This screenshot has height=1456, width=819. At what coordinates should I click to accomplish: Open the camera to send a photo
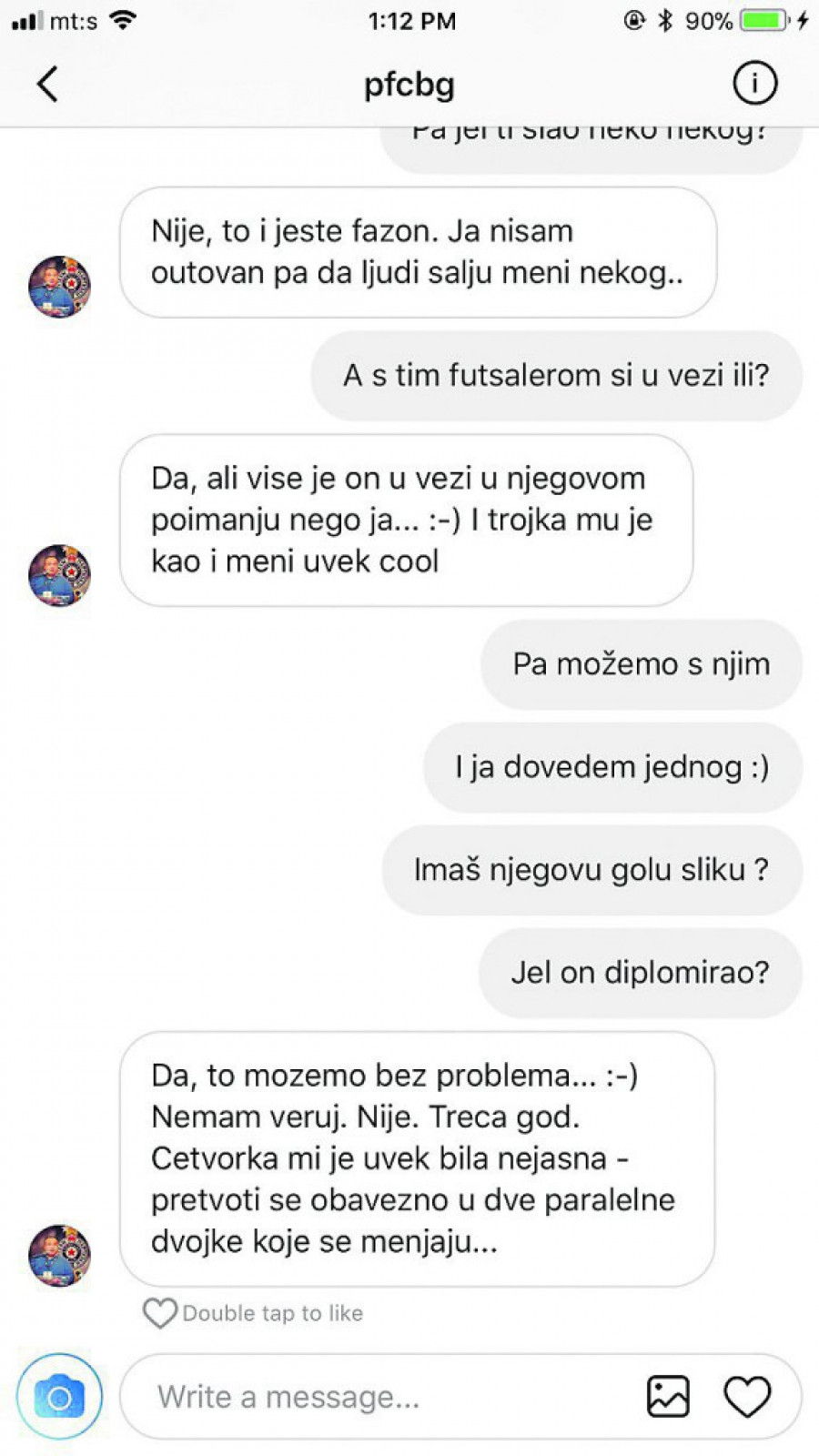pyautogui.click(x=59, y=1397)
